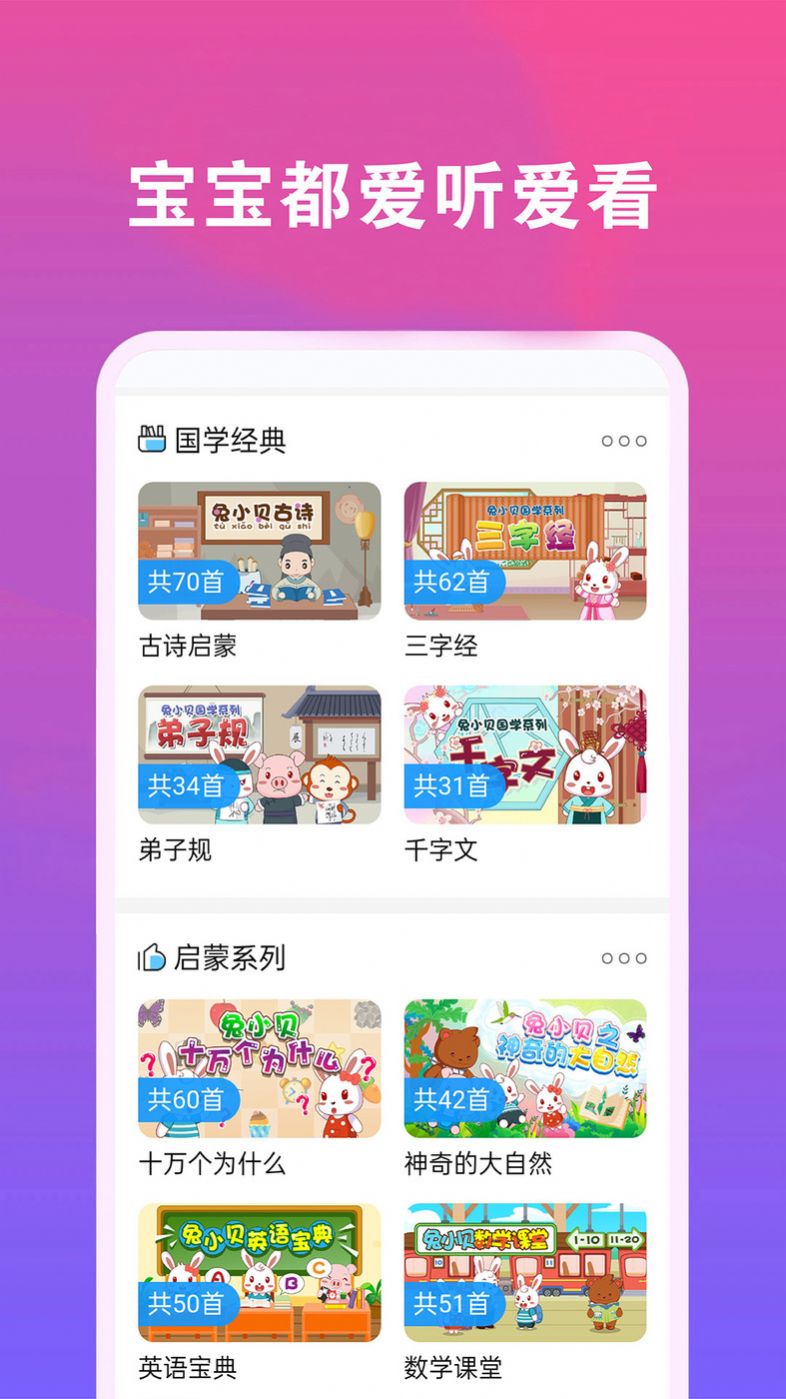This screenshot has height=1399, width=786.
Task: Click the 共31首 badge on 千字文 cover
Action: tap(450, 785)
